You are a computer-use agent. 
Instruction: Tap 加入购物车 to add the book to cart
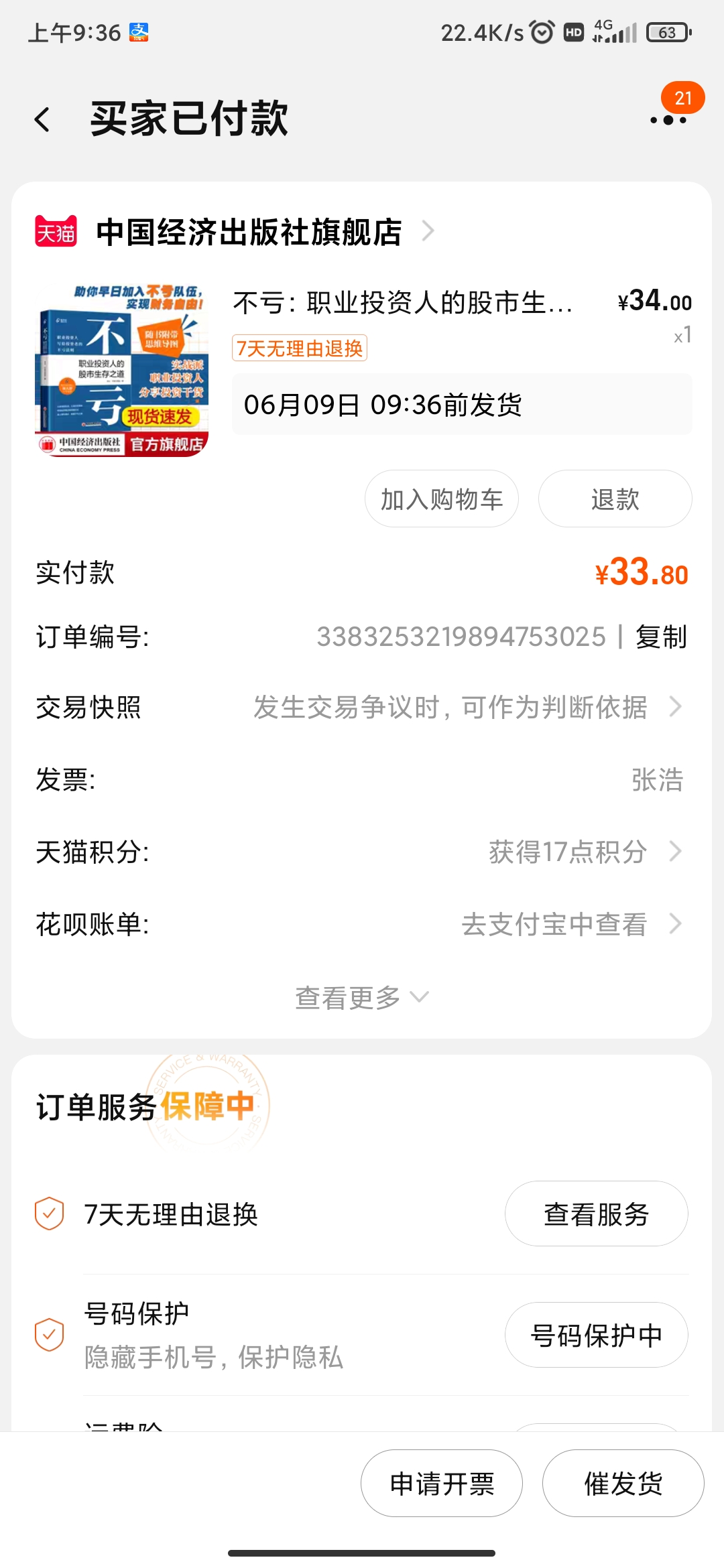pos(442,499)
